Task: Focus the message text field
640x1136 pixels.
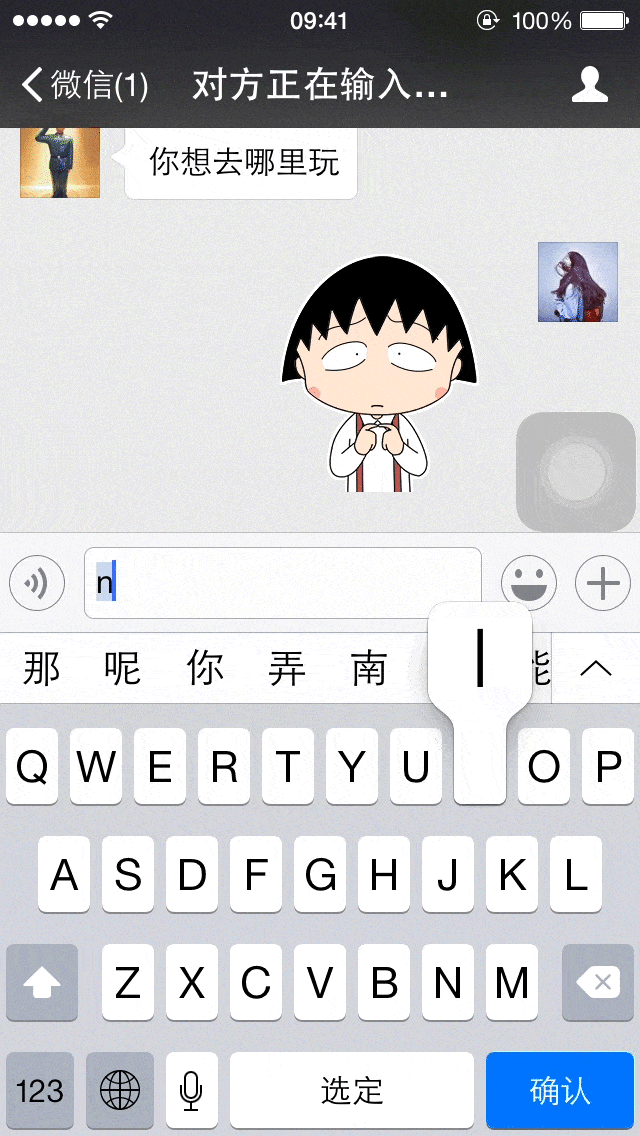Action: [282, 583]
